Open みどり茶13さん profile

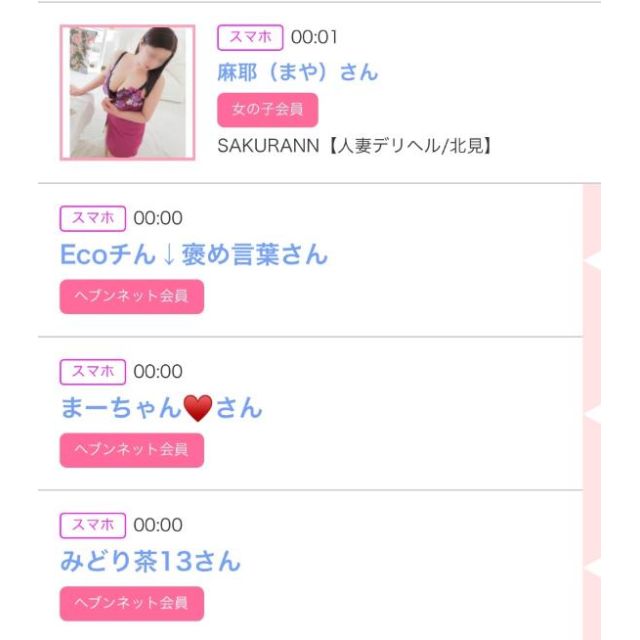tap(150, 561)
